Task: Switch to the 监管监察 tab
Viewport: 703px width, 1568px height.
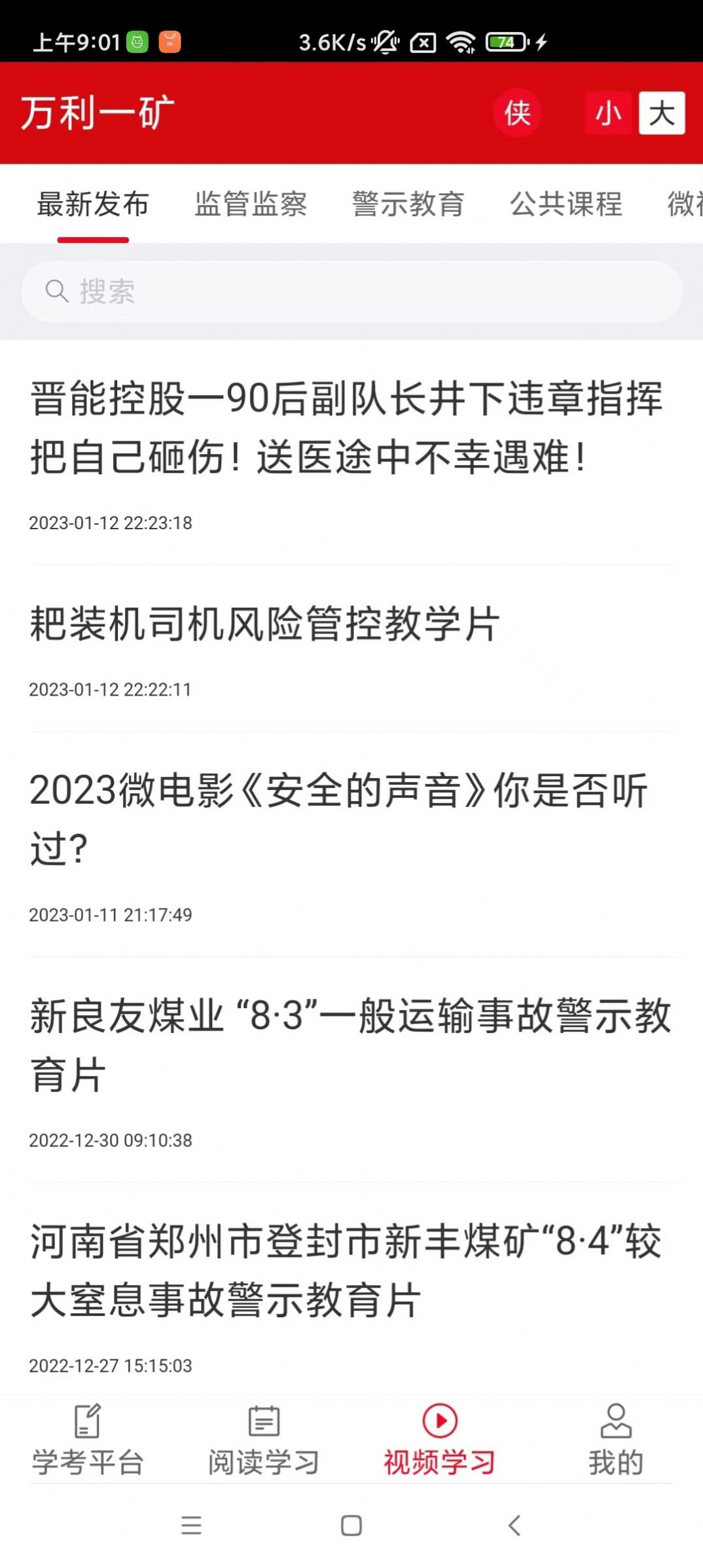Action: (x=251, y=204)
